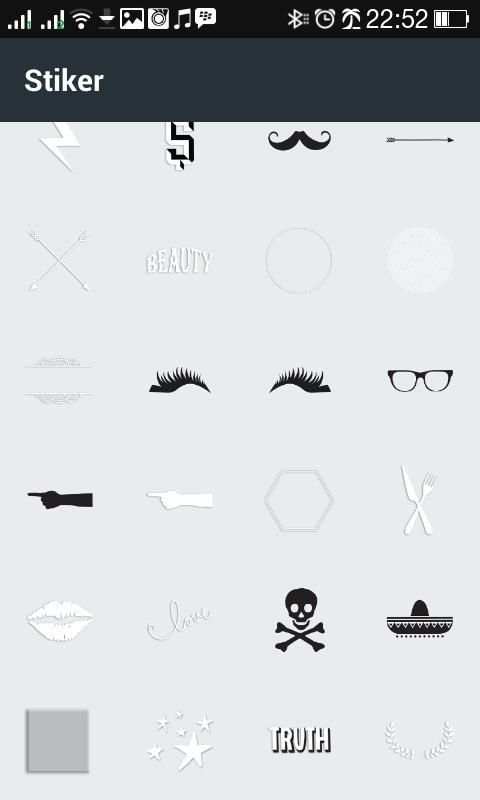Select the crossed arrows sticker
Viewport: 480px width, 800px height.
coord(59,260)
